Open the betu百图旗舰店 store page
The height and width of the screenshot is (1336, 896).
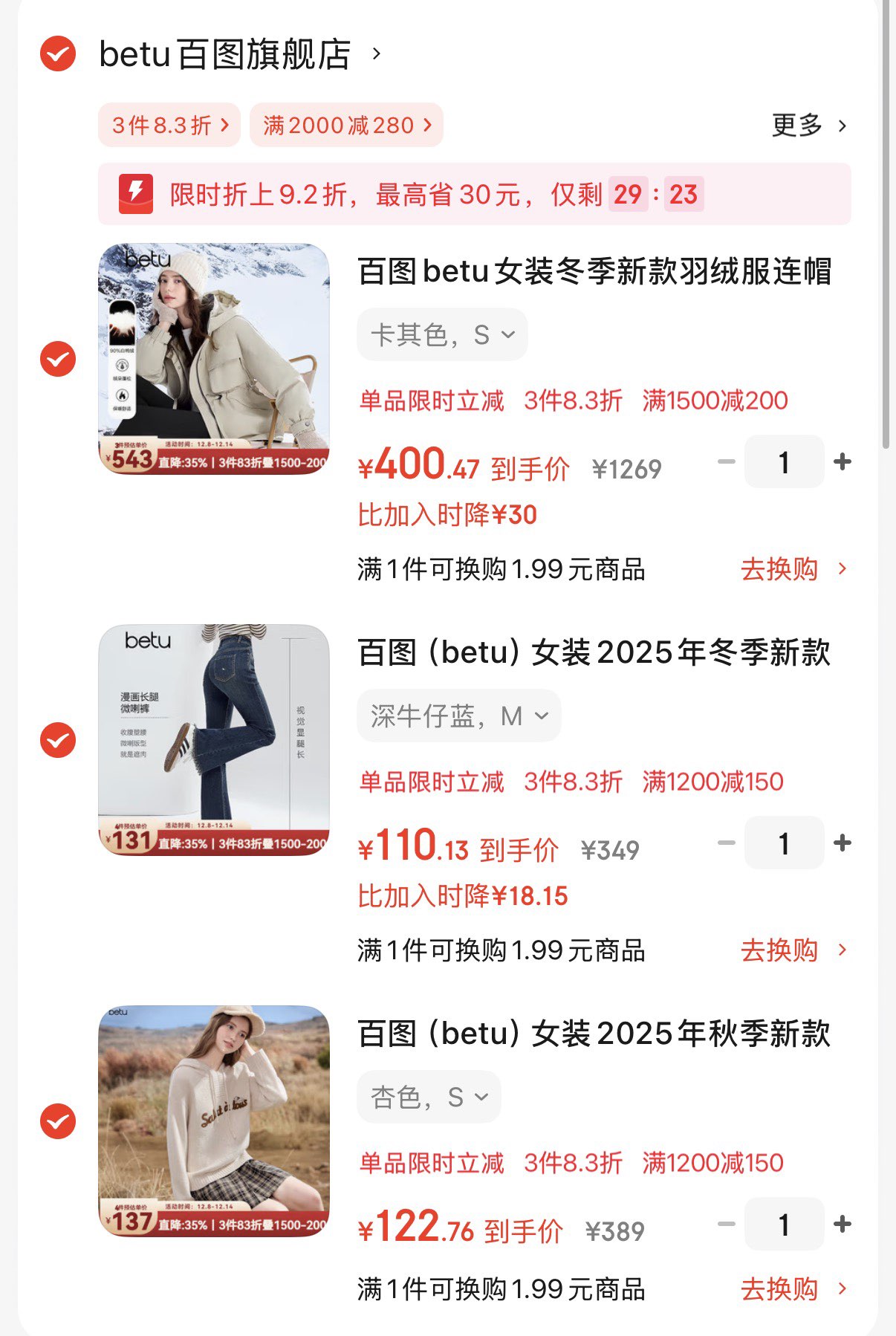click(225, 54)
